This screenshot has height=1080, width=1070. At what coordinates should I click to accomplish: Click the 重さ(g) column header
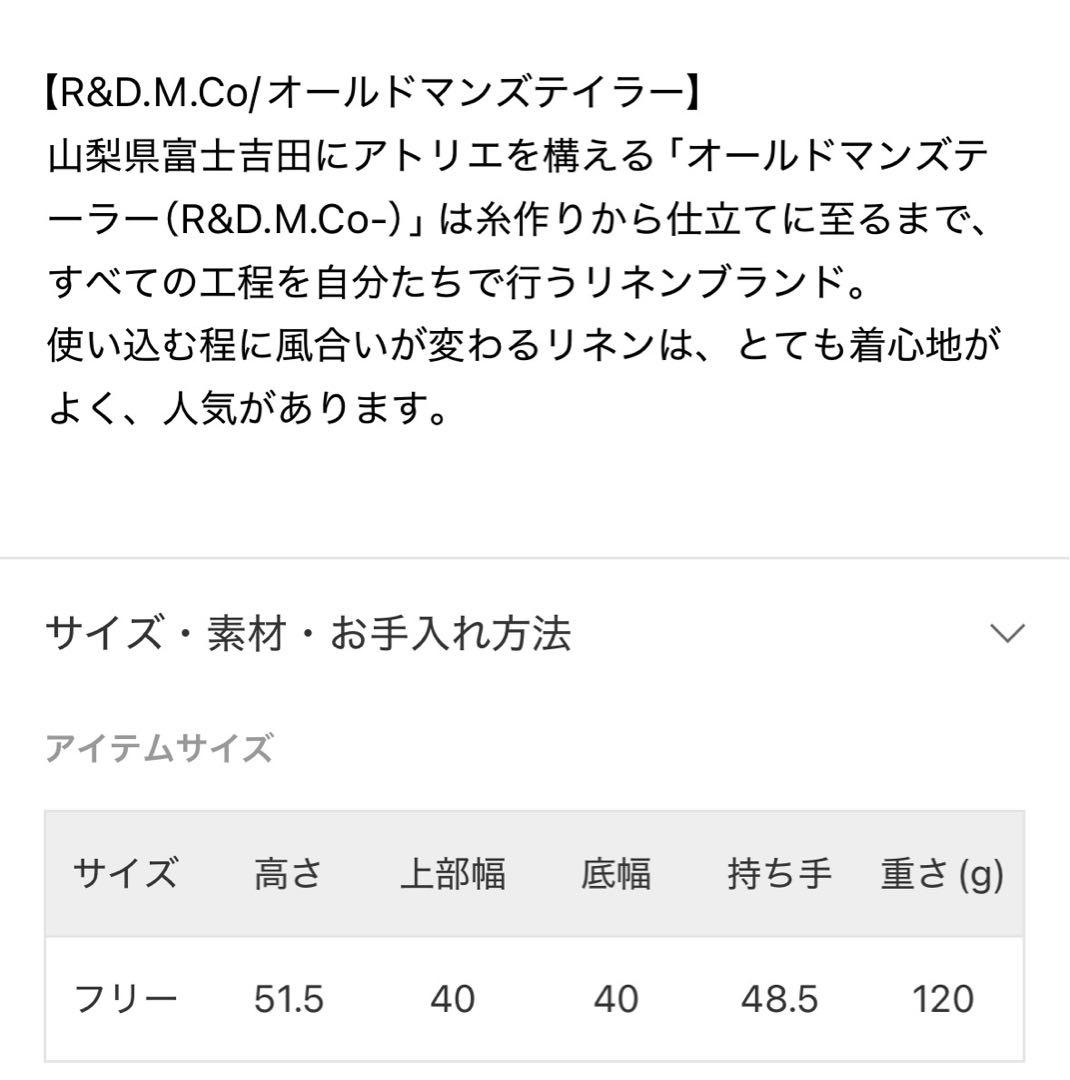click(940, 874)
